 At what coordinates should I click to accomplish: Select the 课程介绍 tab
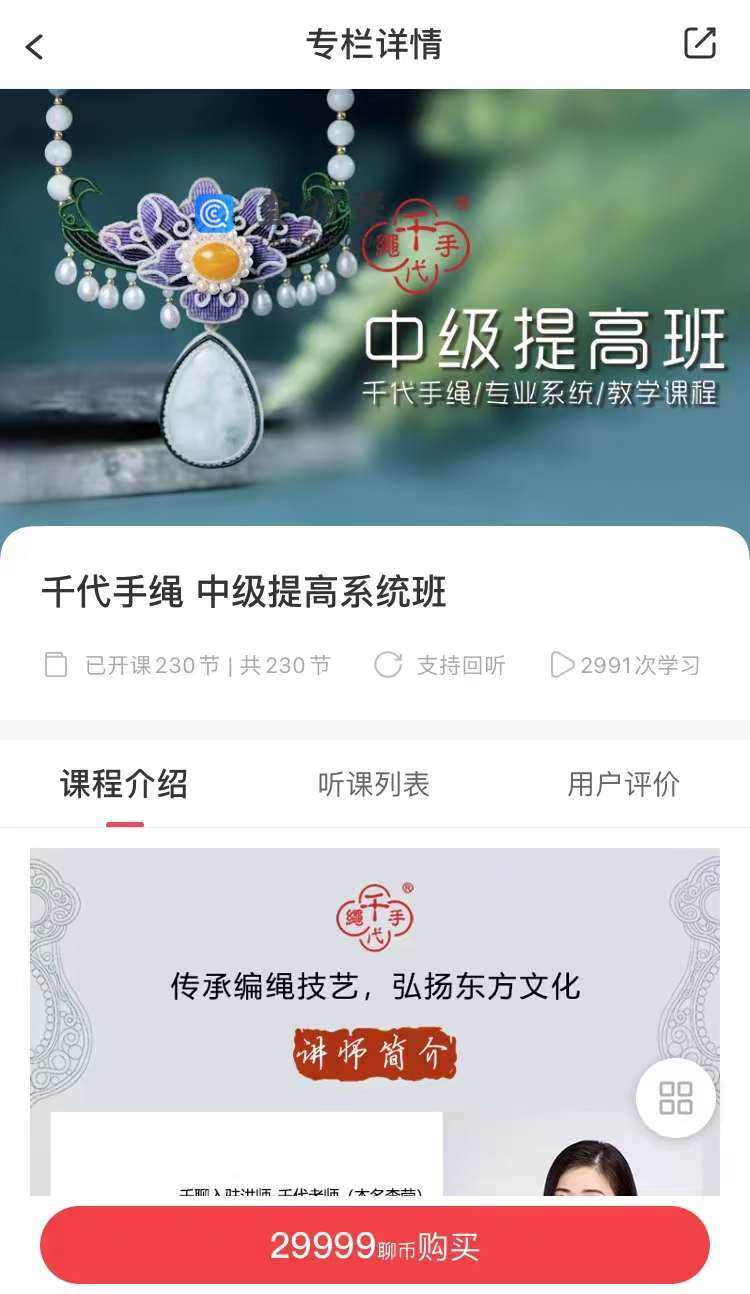point(124,784)
